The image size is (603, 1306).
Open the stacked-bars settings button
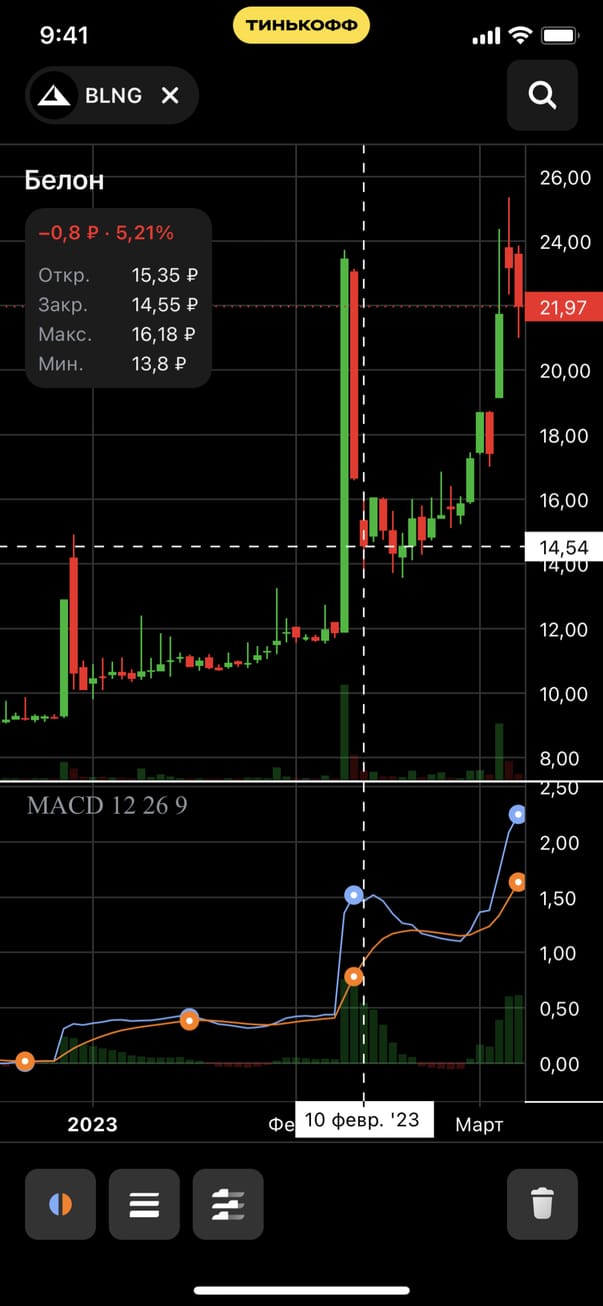click(228, 1204)
